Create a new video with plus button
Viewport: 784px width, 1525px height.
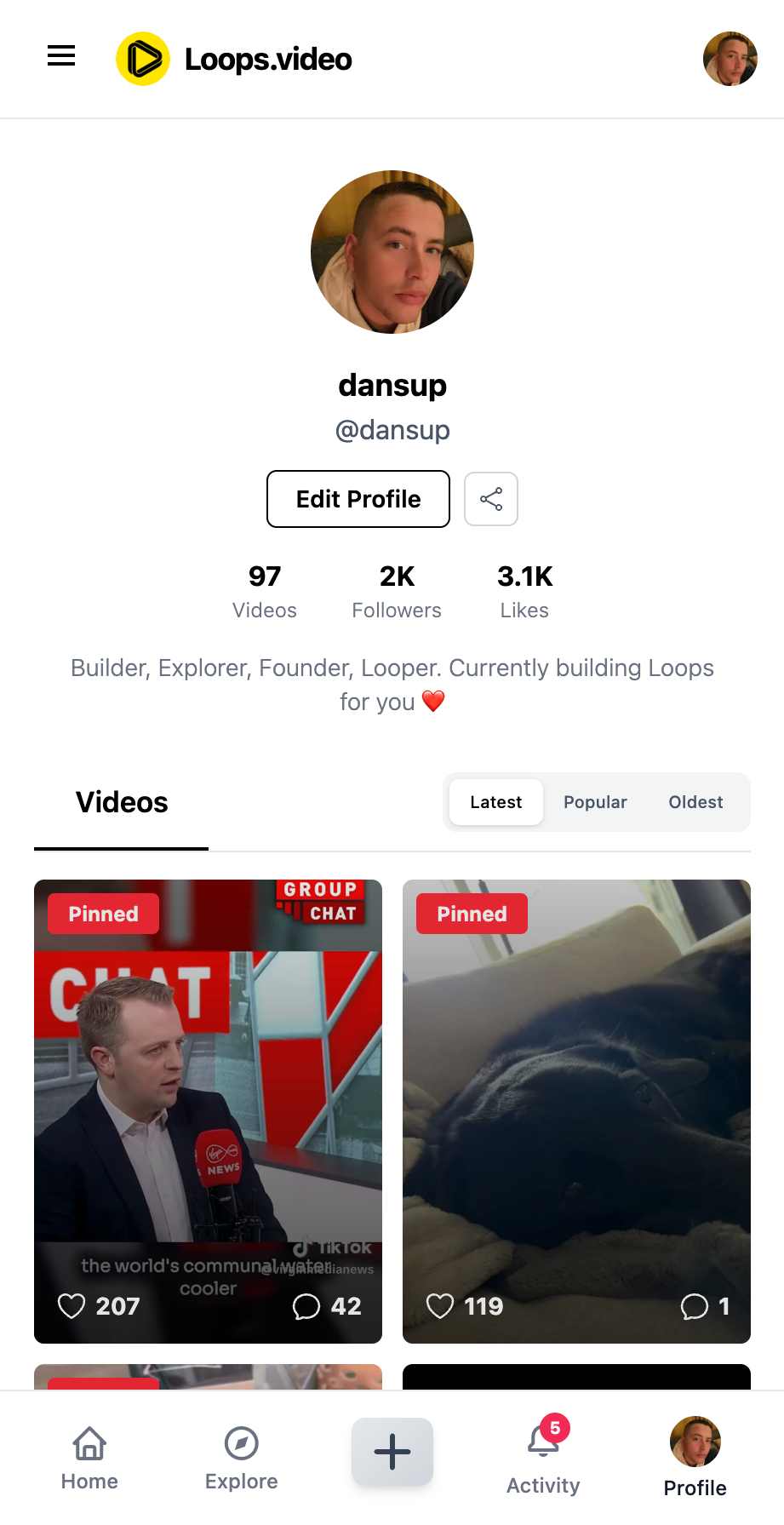pos(392,1452)
